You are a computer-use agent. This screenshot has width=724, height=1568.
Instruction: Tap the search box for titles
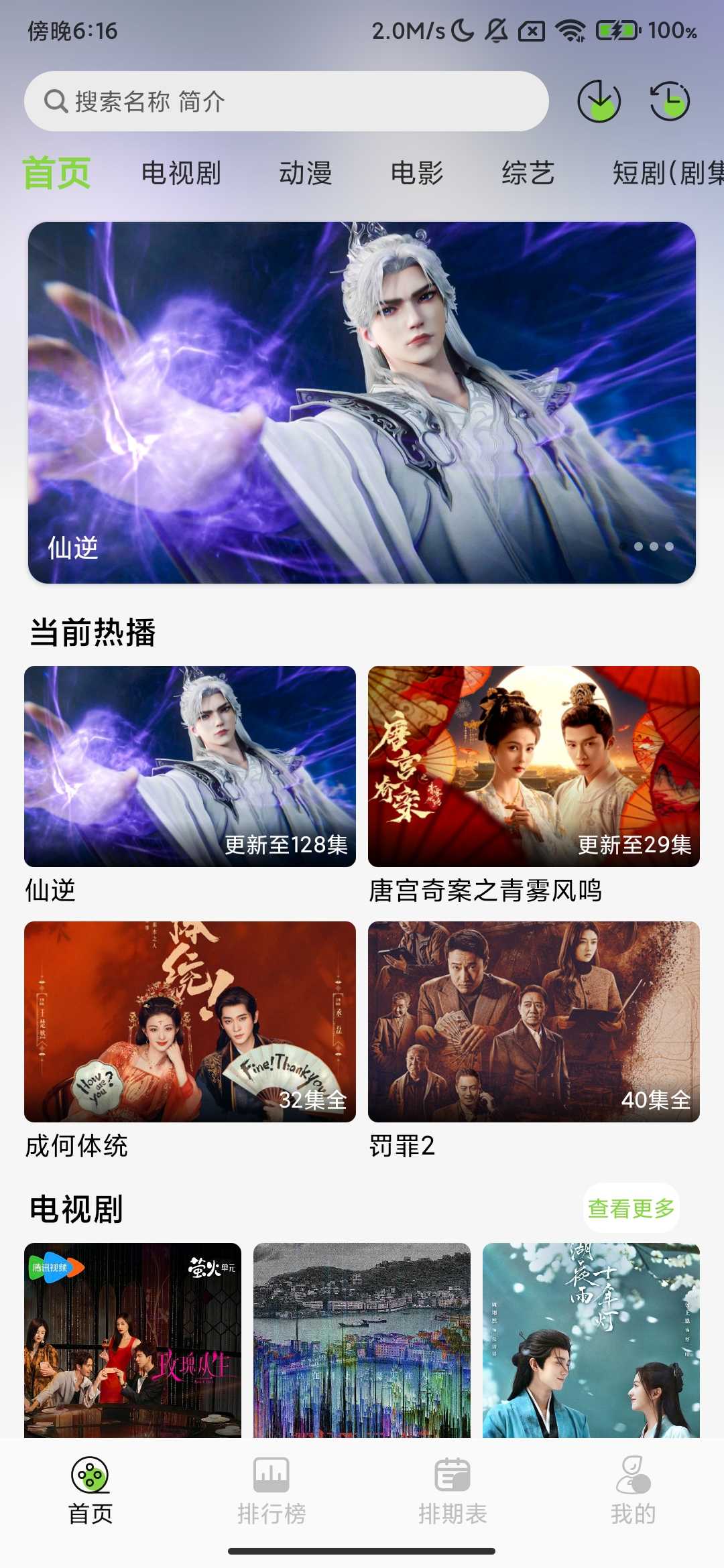(286, 101)
